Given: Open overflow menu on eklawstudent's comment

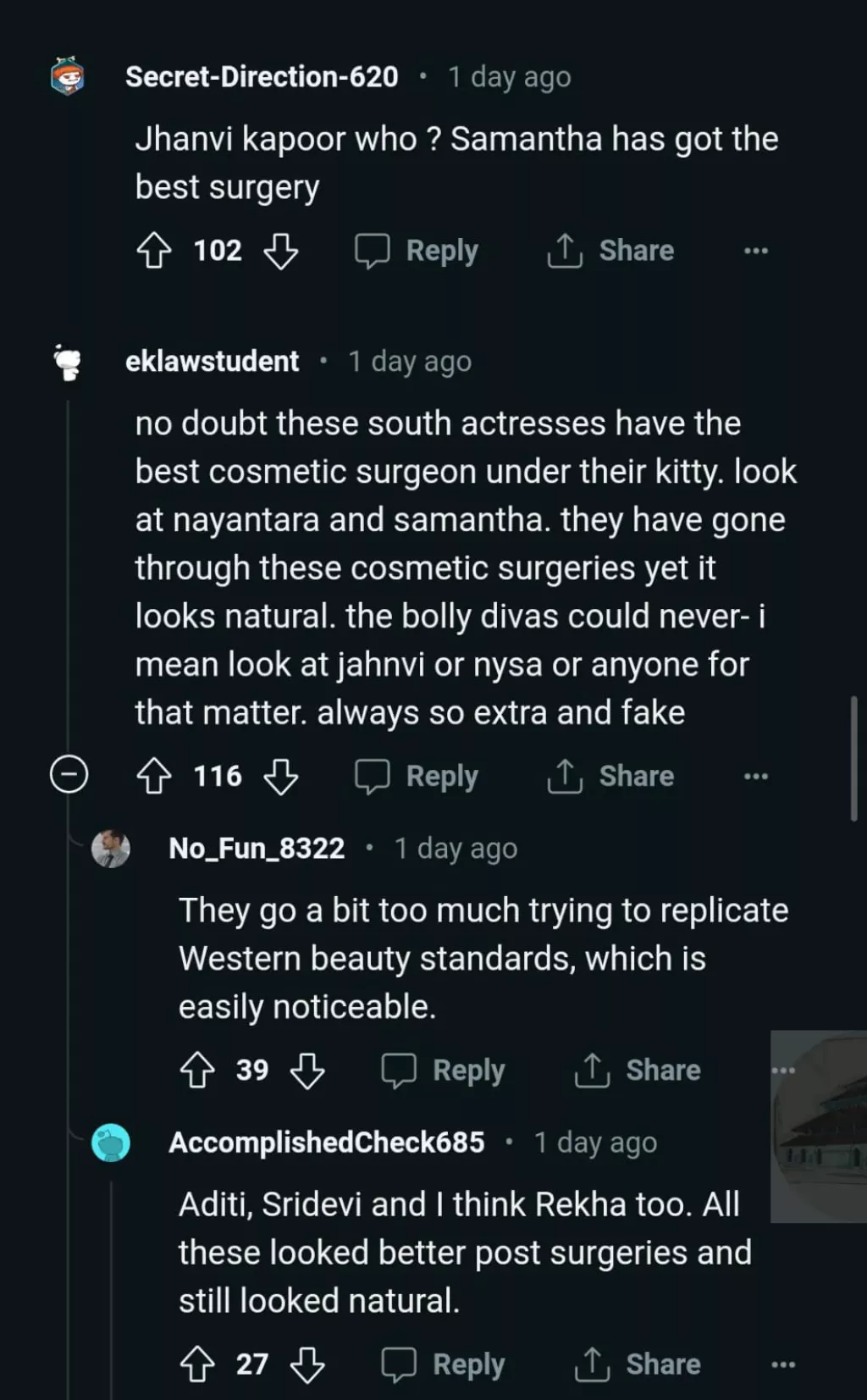Looking at the screenshot, I should point(755,777).
